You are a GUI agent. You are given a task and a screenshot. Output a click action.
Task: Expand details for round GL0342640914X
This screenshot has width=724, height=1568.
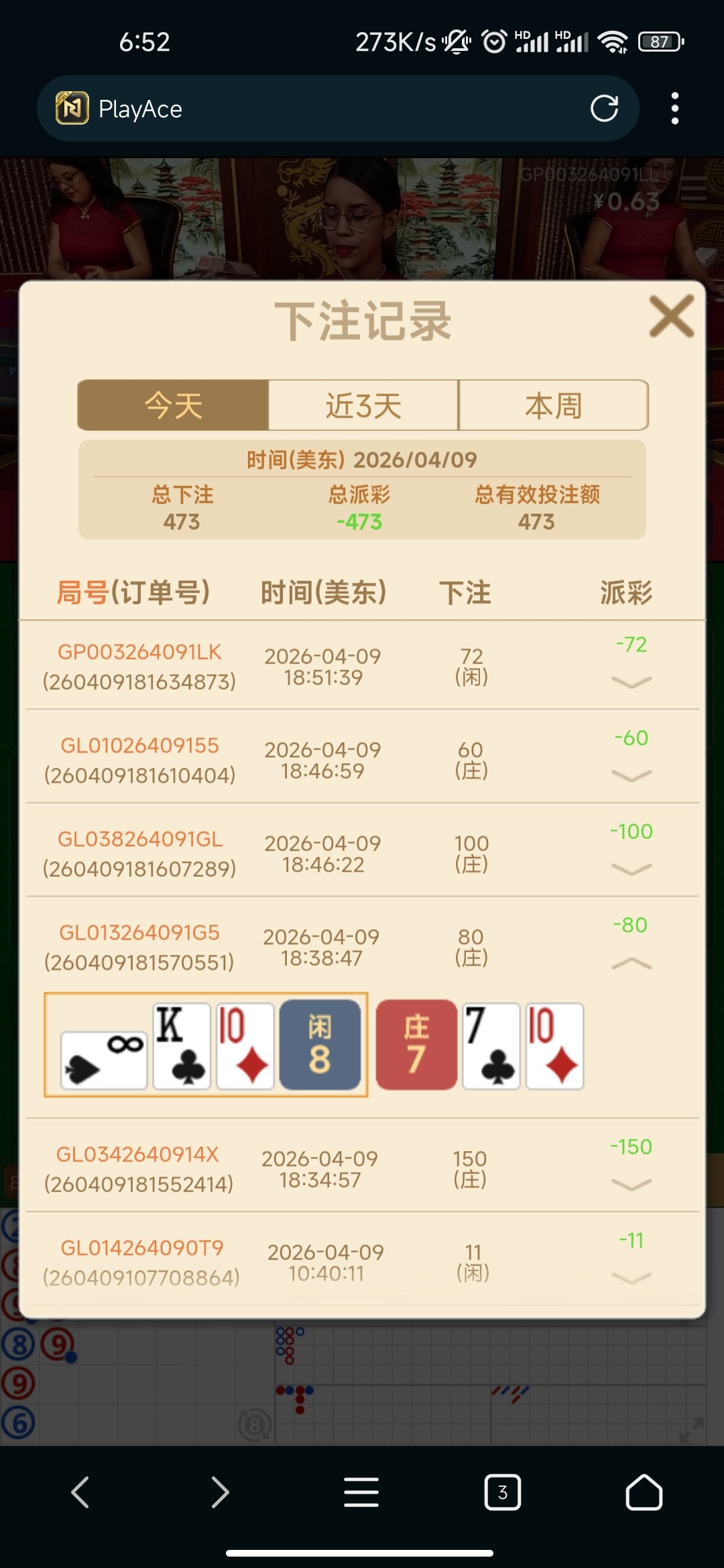(x=631, y=1185)
